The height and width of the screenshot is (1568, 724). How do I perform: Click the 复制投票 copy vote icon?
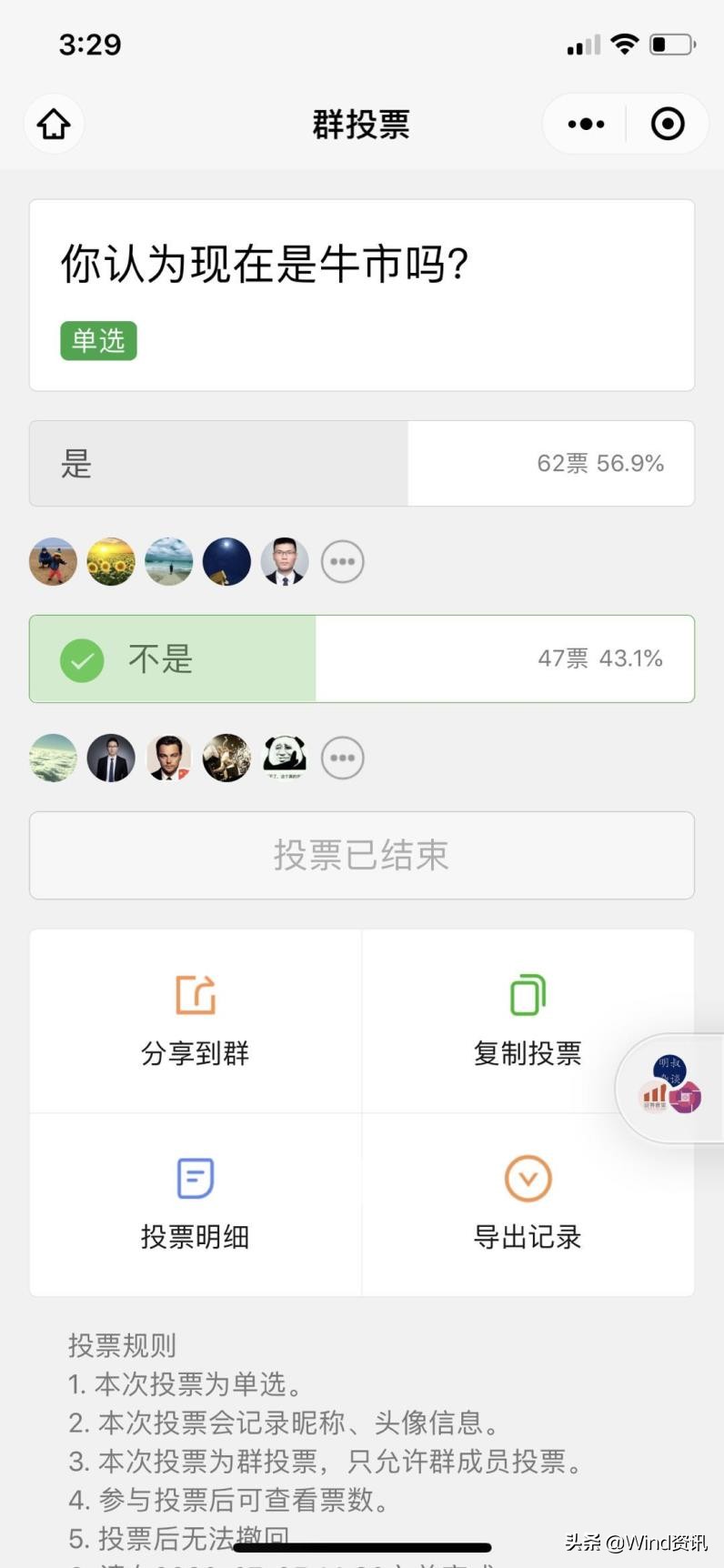point(527,995)
